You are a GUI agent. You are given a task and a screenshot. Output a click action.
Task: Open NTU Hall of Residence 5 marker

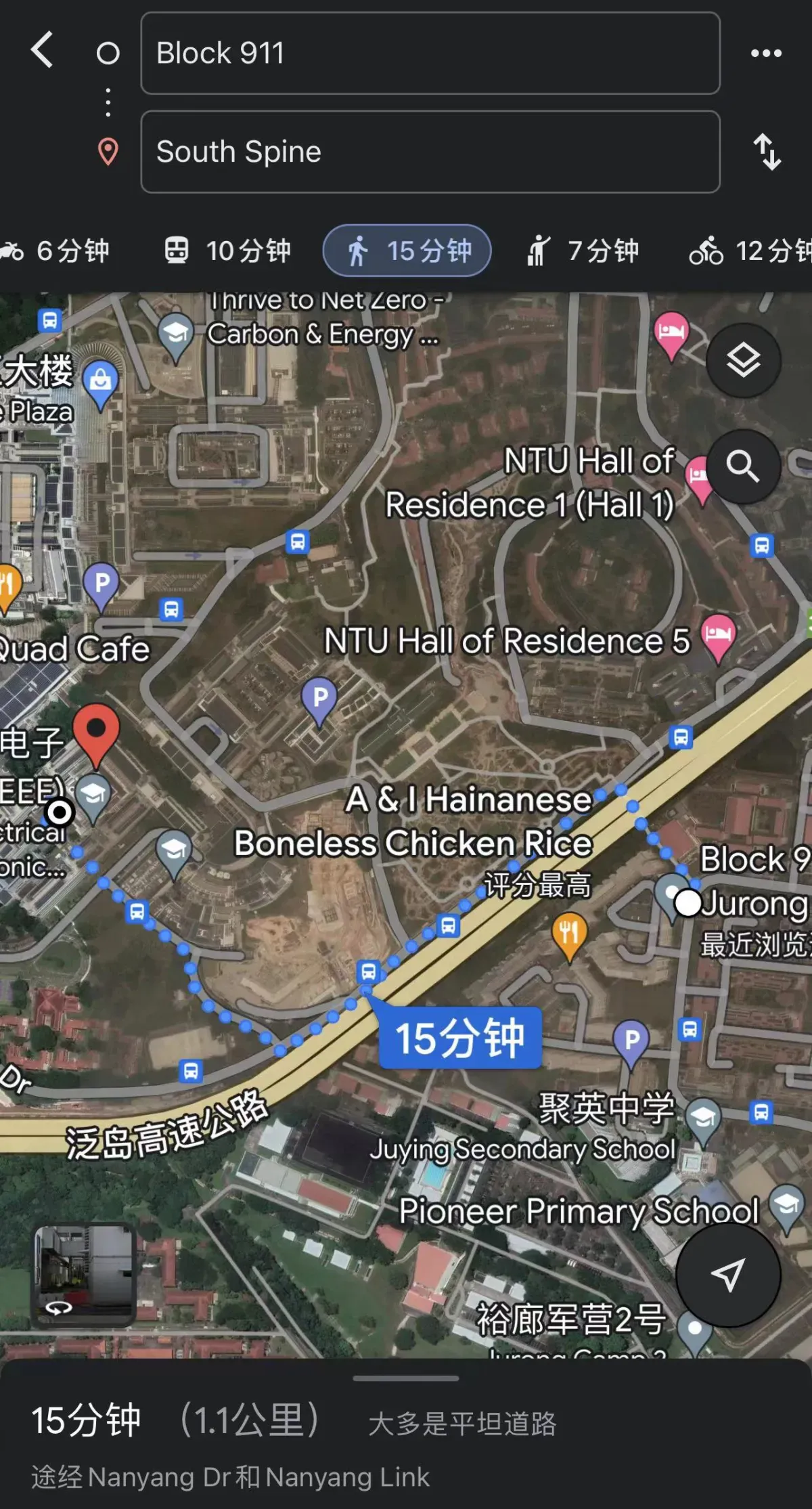718,638
